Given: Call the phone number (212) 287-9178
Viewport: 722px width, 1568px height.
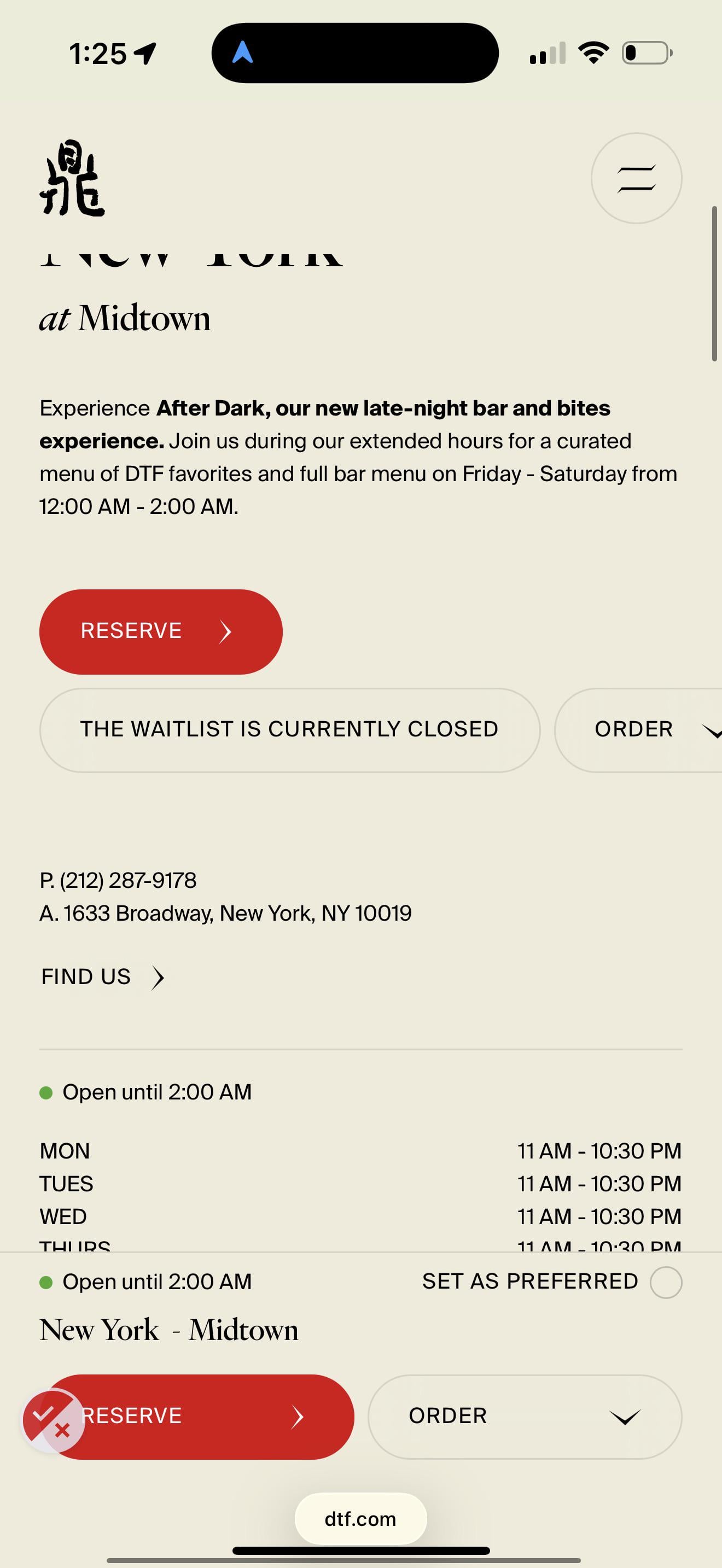Looking at the screenshot, I should click(128, 880).
